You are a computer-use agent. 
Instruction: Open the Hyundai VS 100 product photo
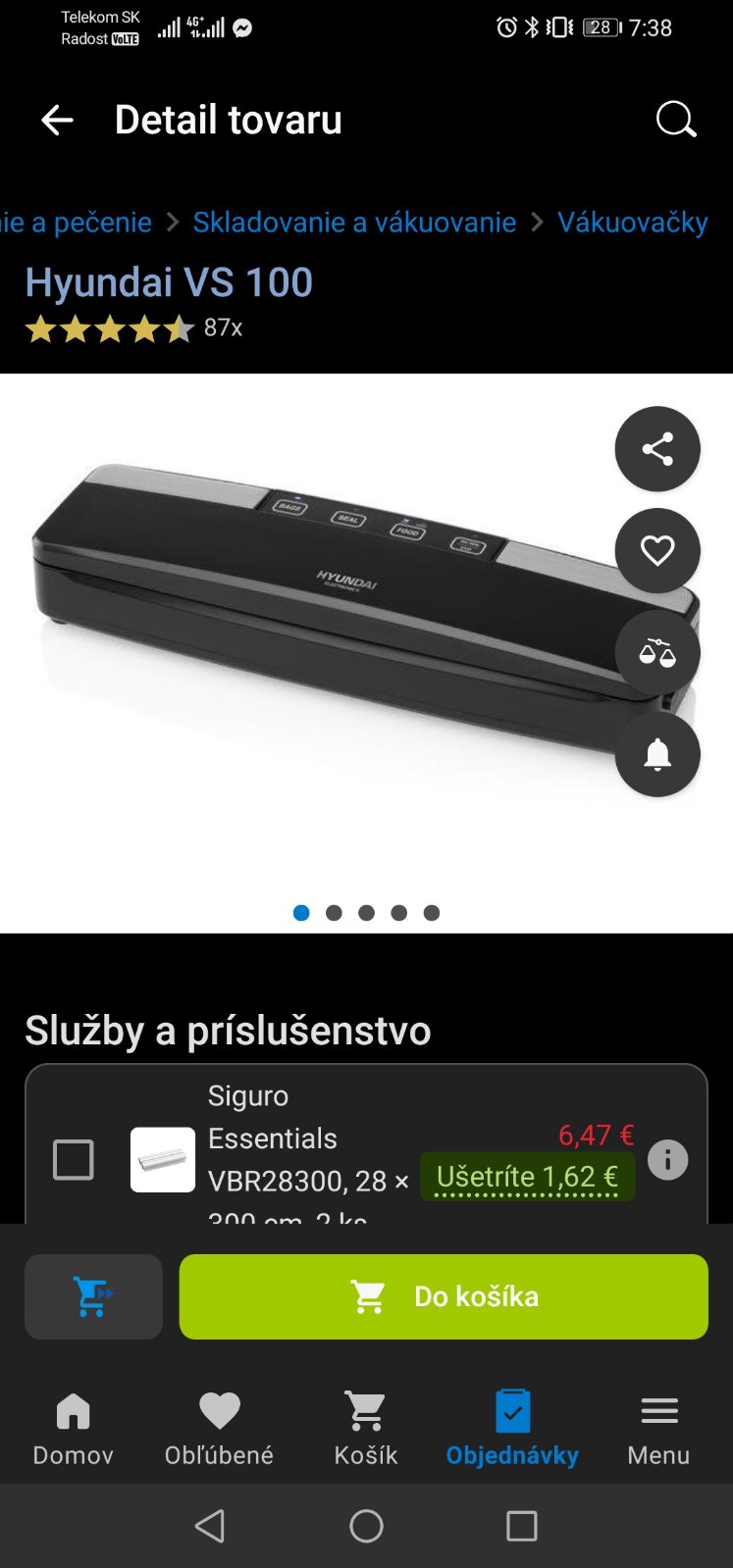(314, 628)
